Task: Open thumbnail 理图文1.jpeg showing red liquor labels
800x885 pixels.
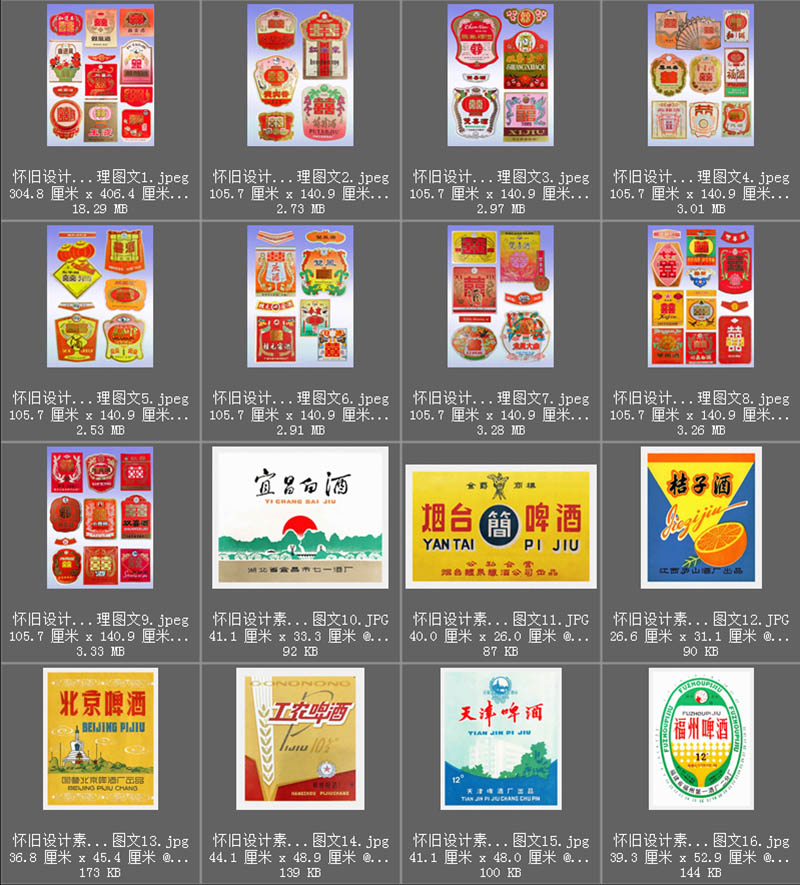Action: coord(99,82)
